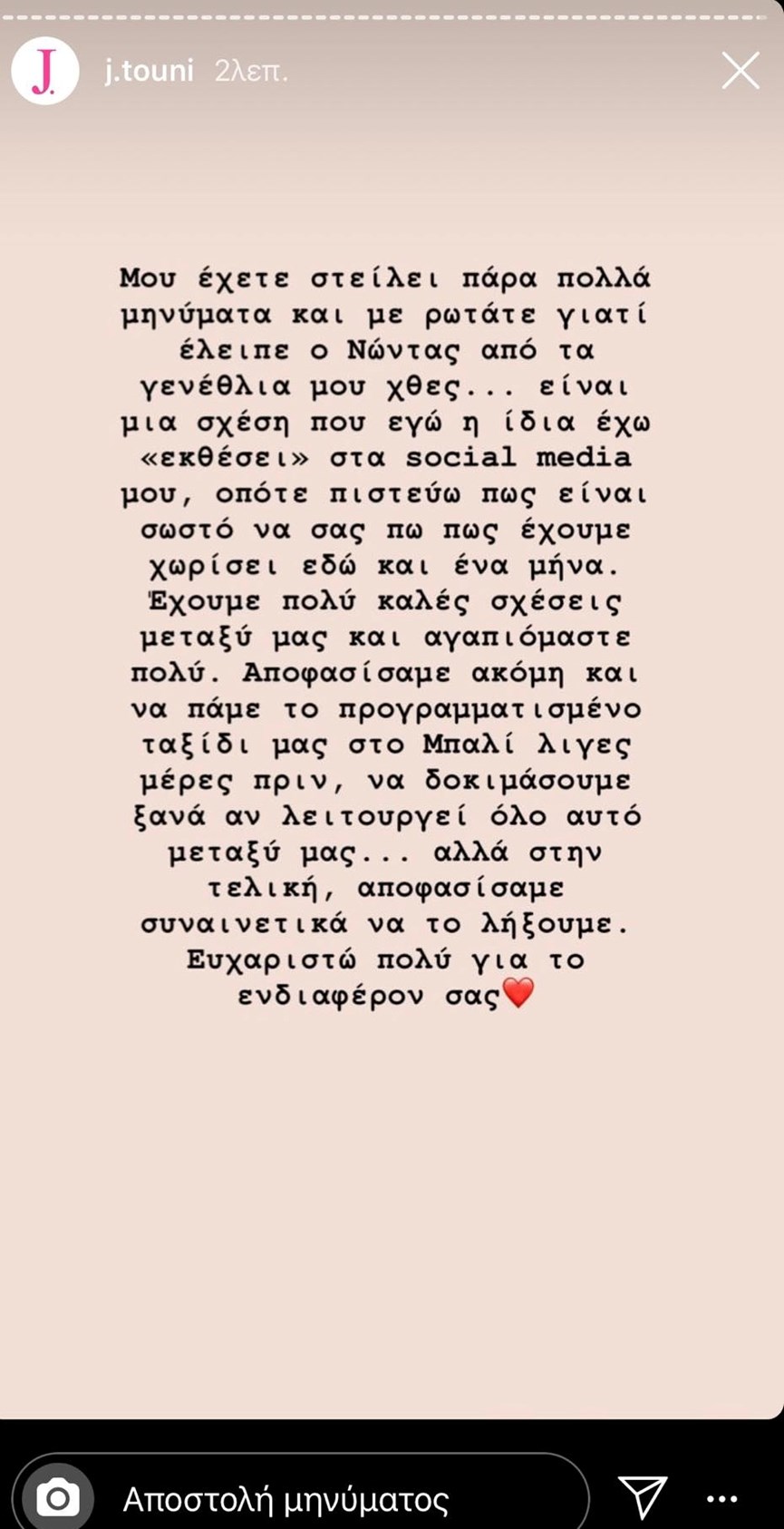The image size is (784, 1529).
Task: Open j.touni profile from avatar
Action: 44,72
